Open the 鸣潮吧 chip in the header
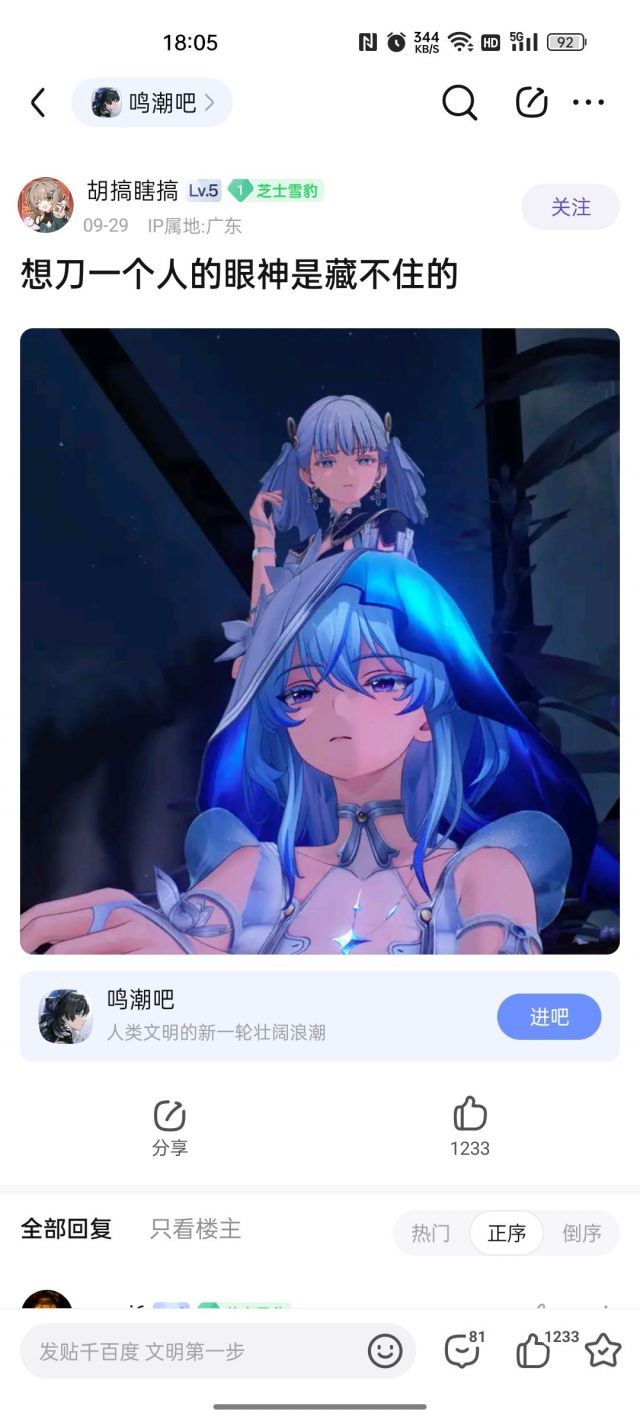The image size is (640, 1422). (152, 102)
